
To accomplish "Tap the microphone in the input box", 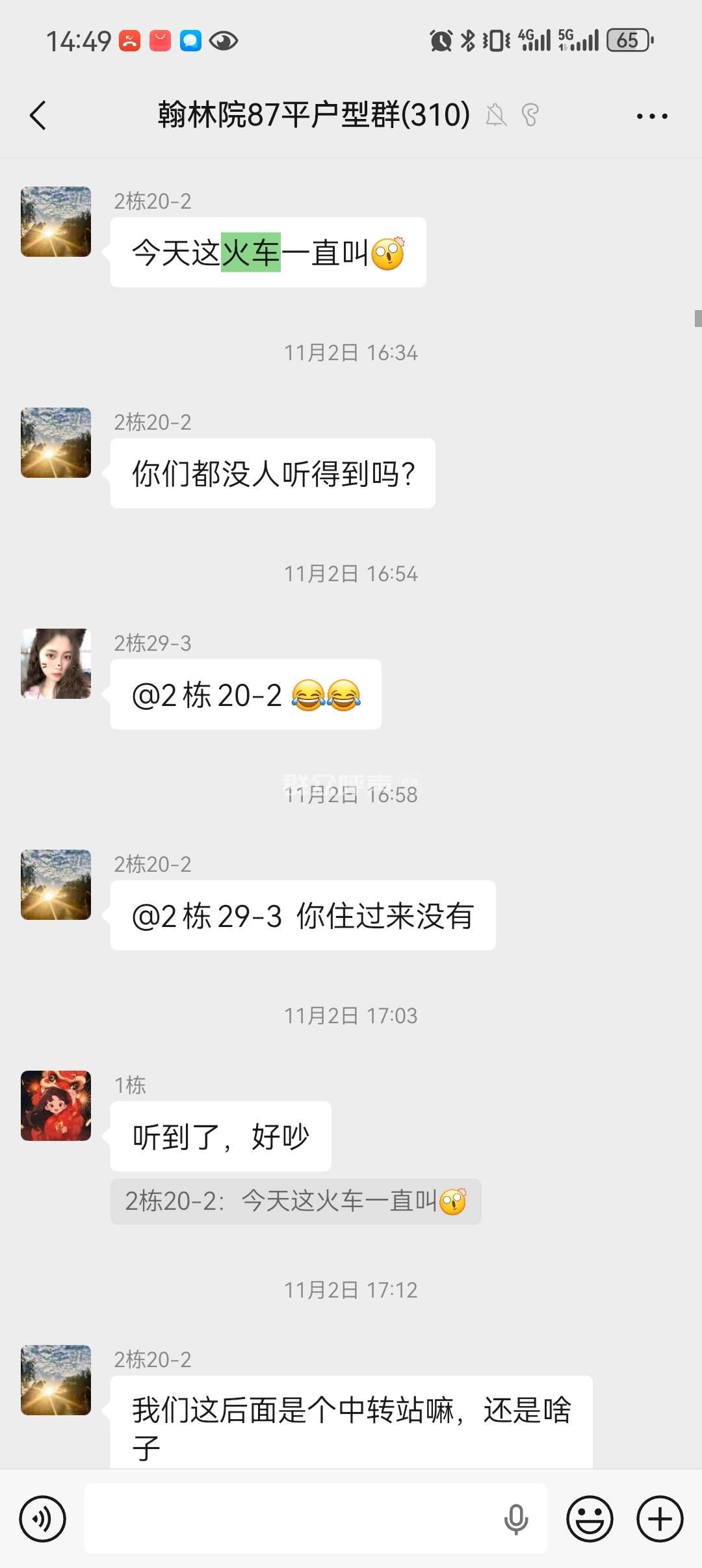I will [516, 1519].
